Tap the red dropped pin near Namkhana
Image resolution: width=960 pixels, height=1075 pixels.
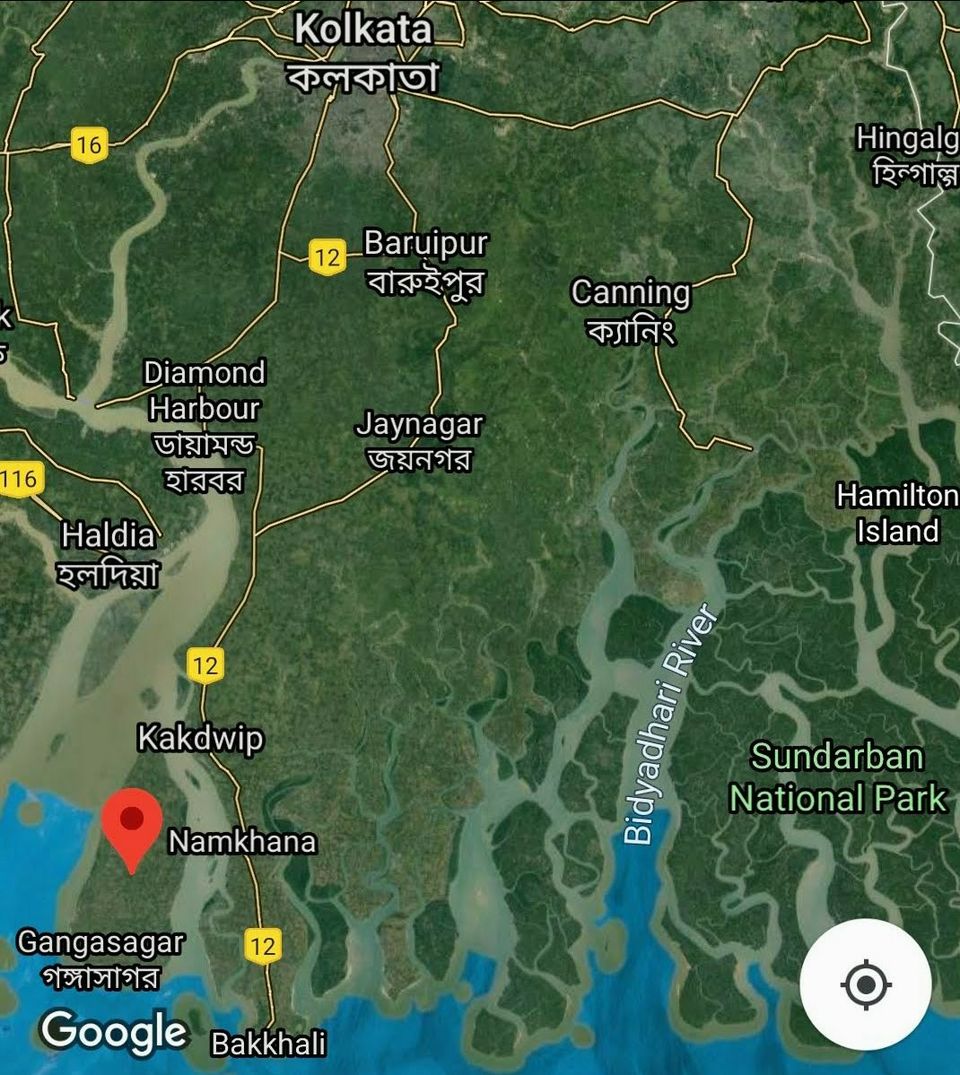tap(132, 825)
